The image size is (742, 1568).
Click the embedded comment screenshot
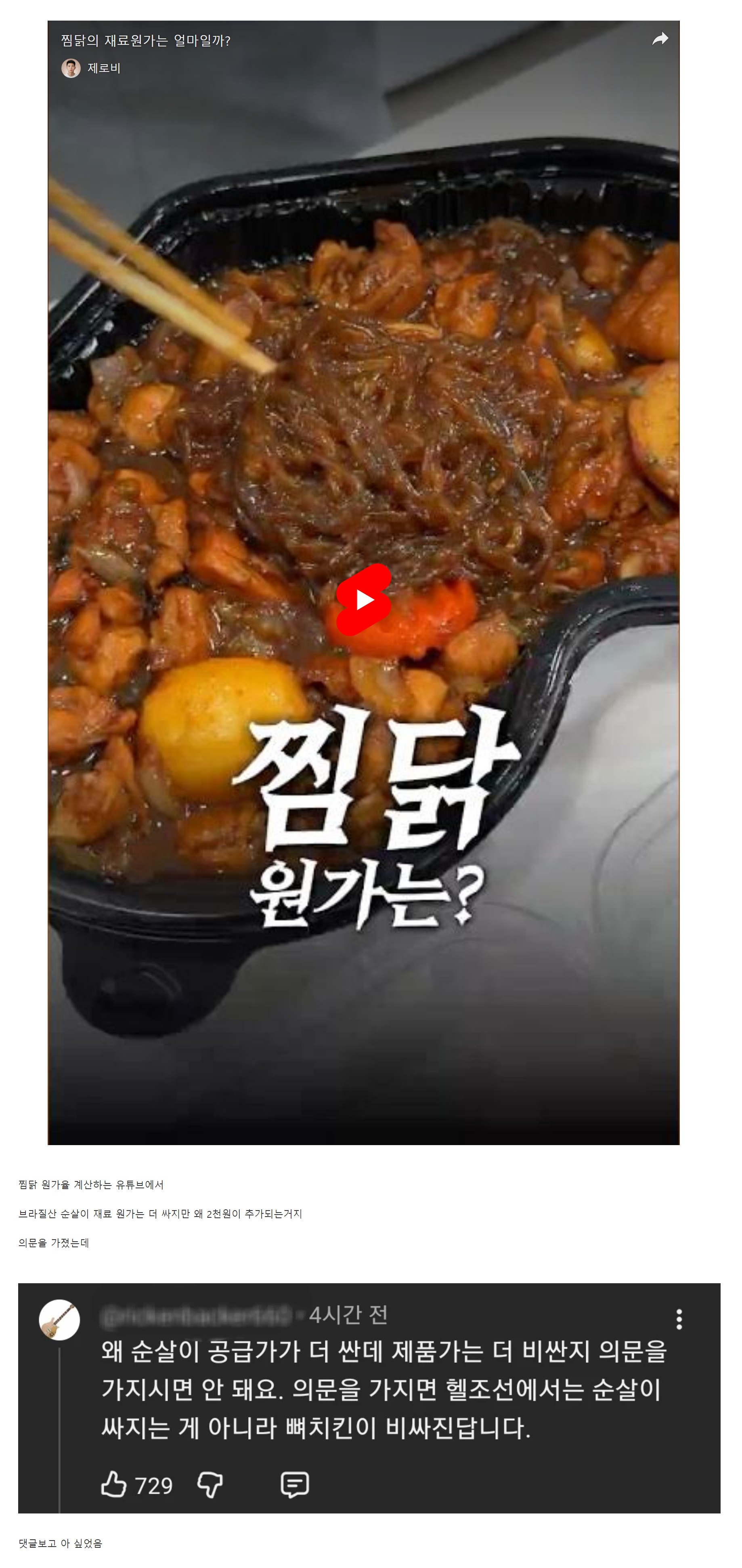[371, 1394]
